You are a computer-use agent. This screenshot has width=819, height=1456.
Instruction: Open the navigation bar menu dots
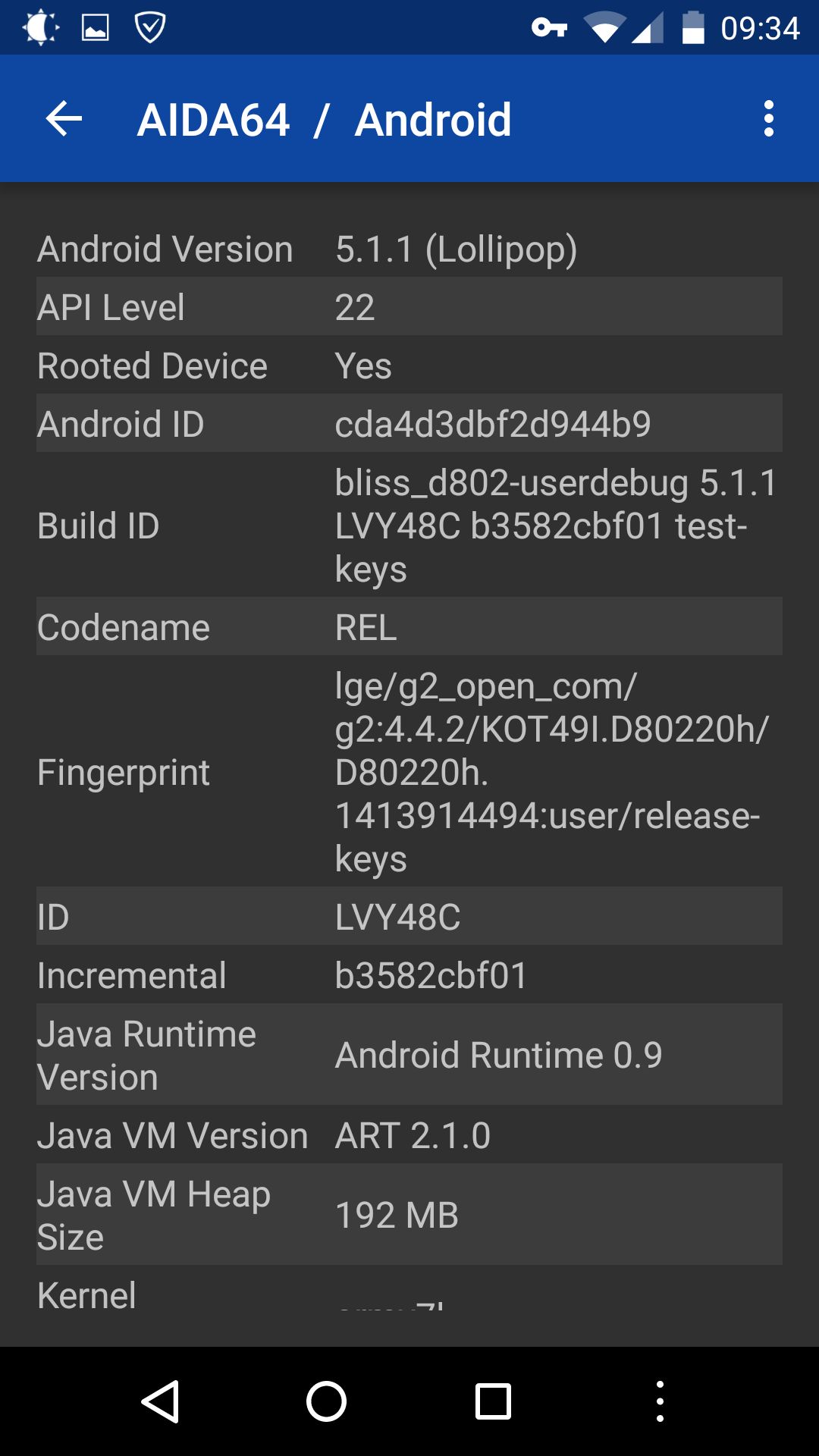660,1401
